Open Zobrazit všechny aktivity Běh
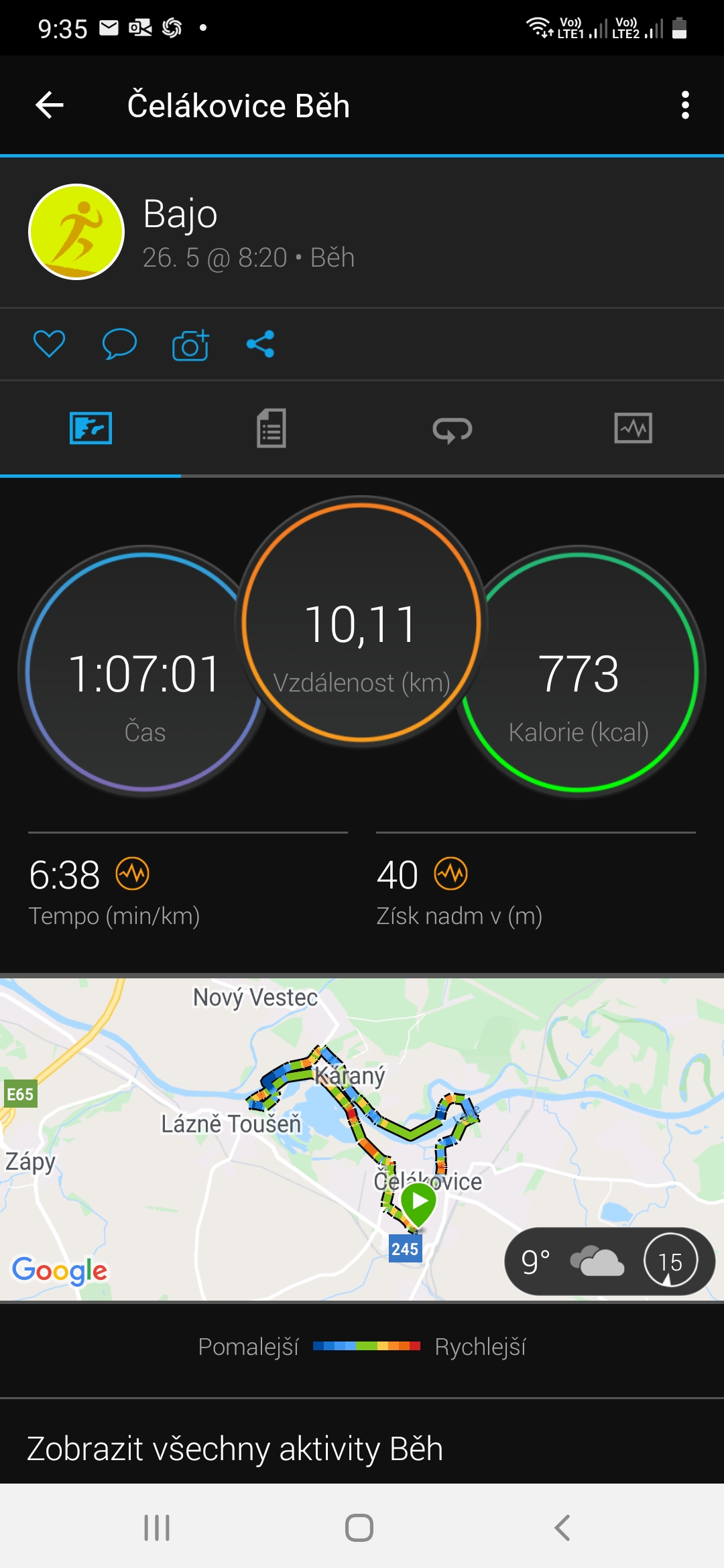The image size is (724, 1568). coord(235,1449)
